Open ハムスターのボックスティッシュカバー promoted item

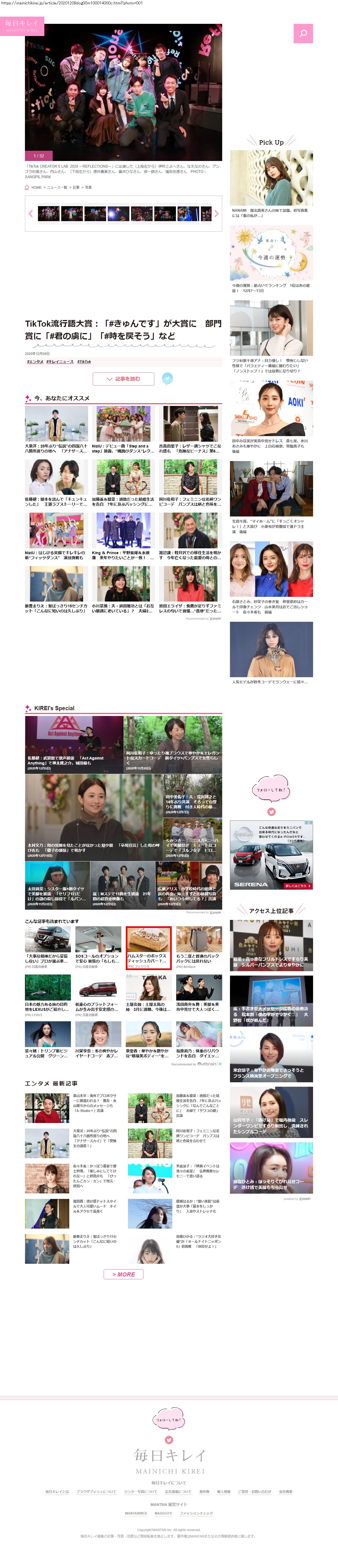pyautogui.click(x=148, y=947)
